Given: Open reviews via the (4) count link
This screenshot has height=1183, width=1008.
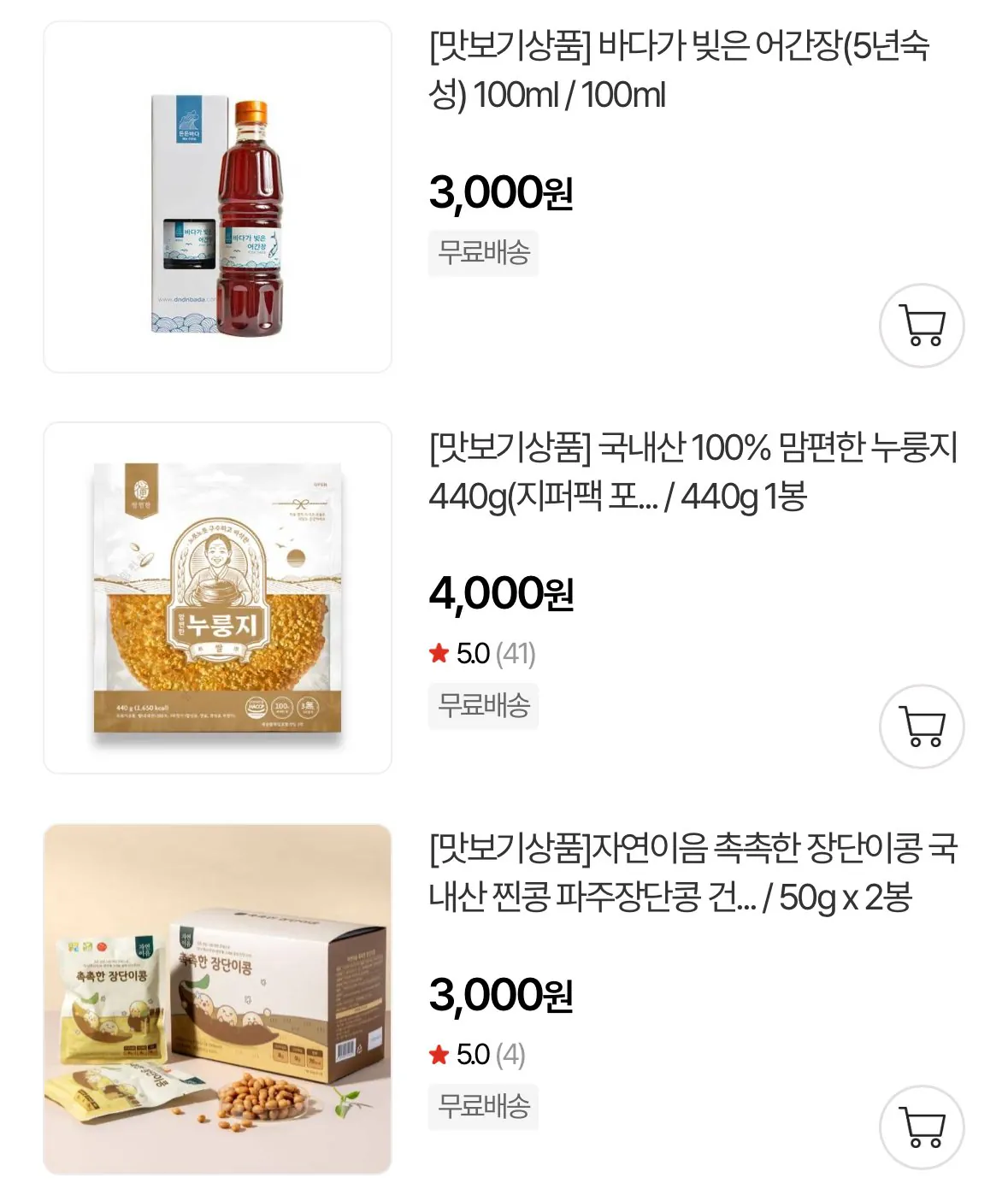Looking at the screenshot, I should (x=510, y=1055).
